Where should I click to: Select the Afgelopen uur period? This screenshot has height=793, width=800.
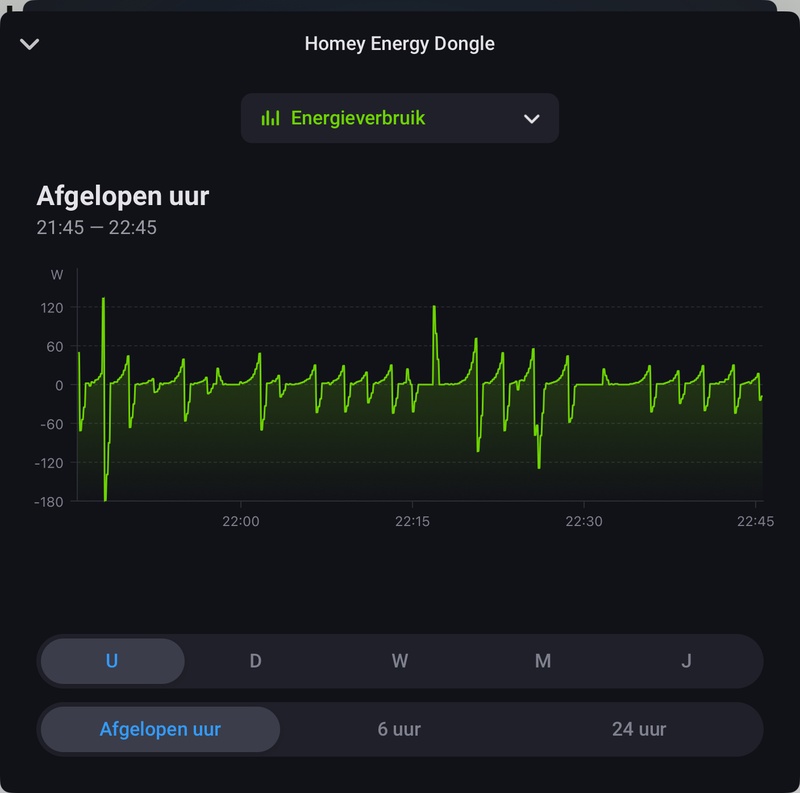(160, 729)
